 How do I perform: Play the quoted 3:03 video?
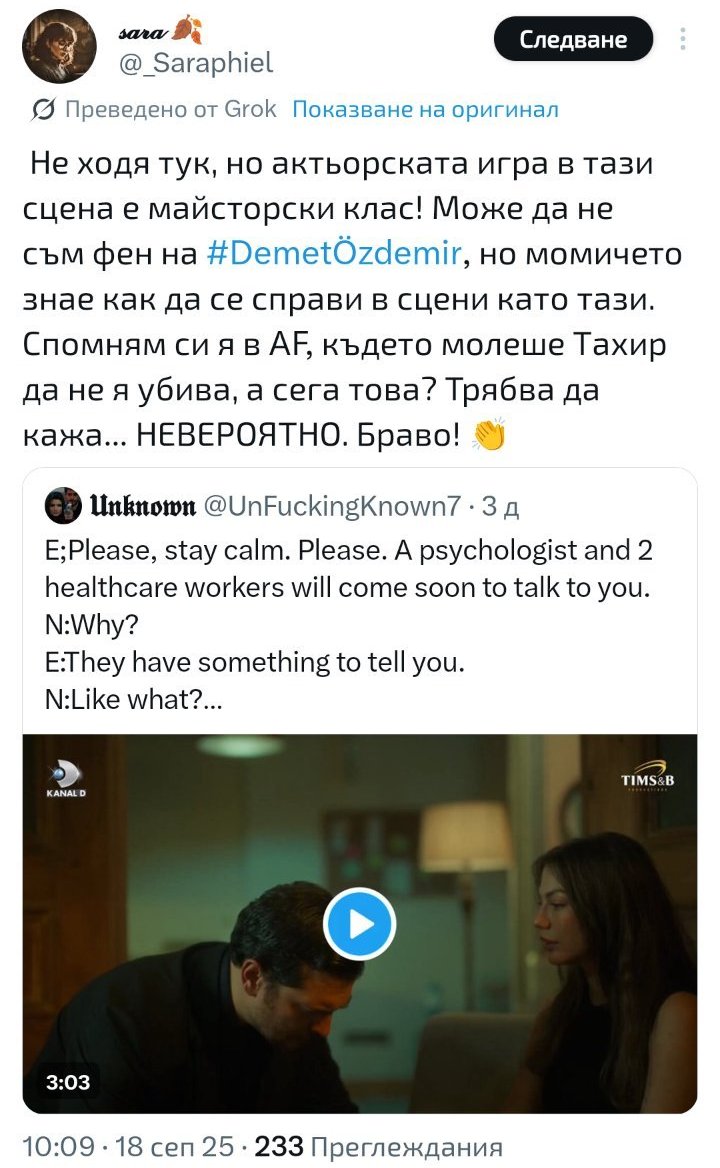pos(360,924)
